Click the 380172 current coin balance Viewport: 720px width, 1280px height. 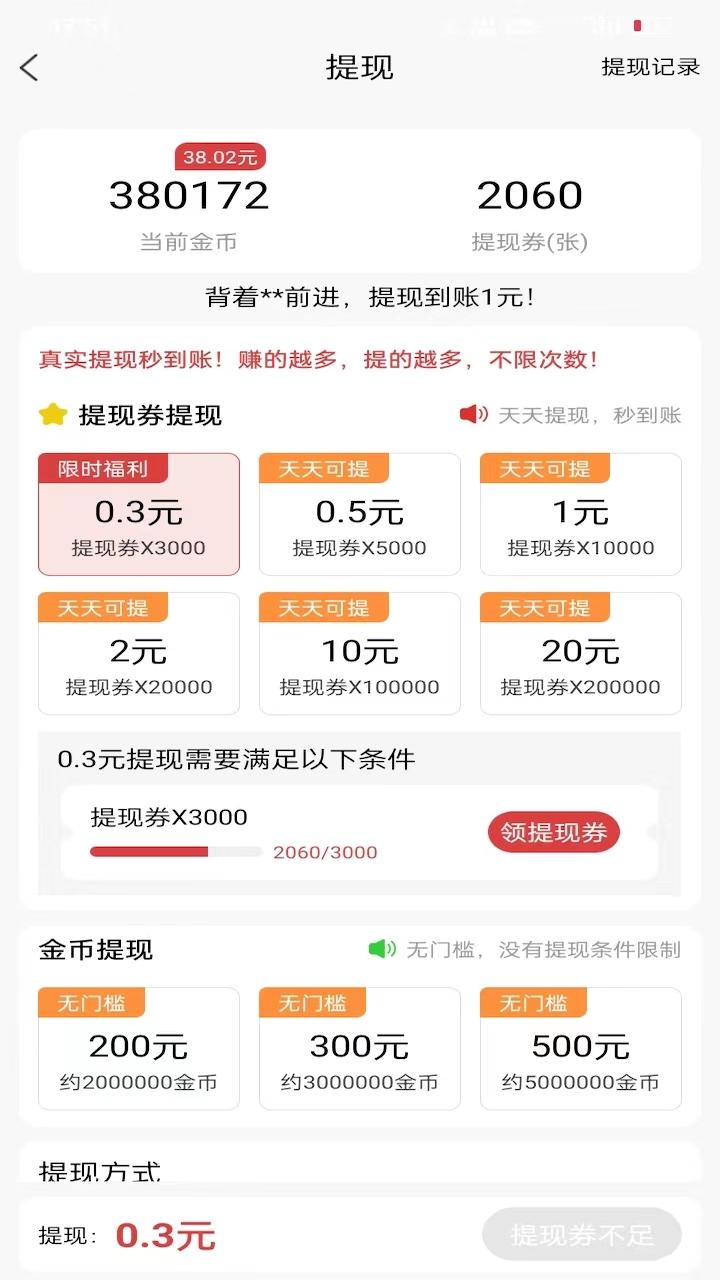click(188, 195)
